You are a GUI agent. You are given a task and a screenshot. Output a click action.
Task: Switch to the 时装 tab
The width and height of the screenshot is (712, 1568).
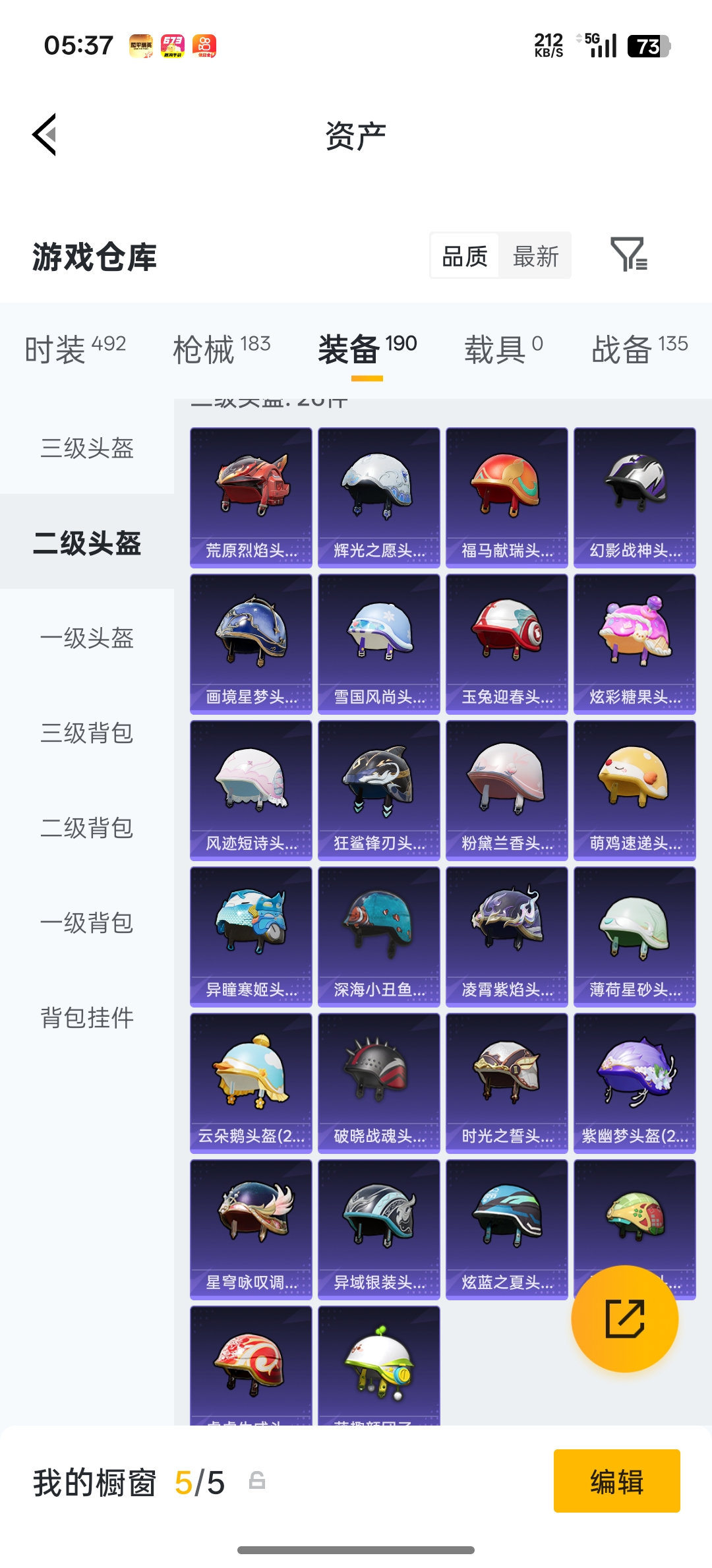coord(74,349)
